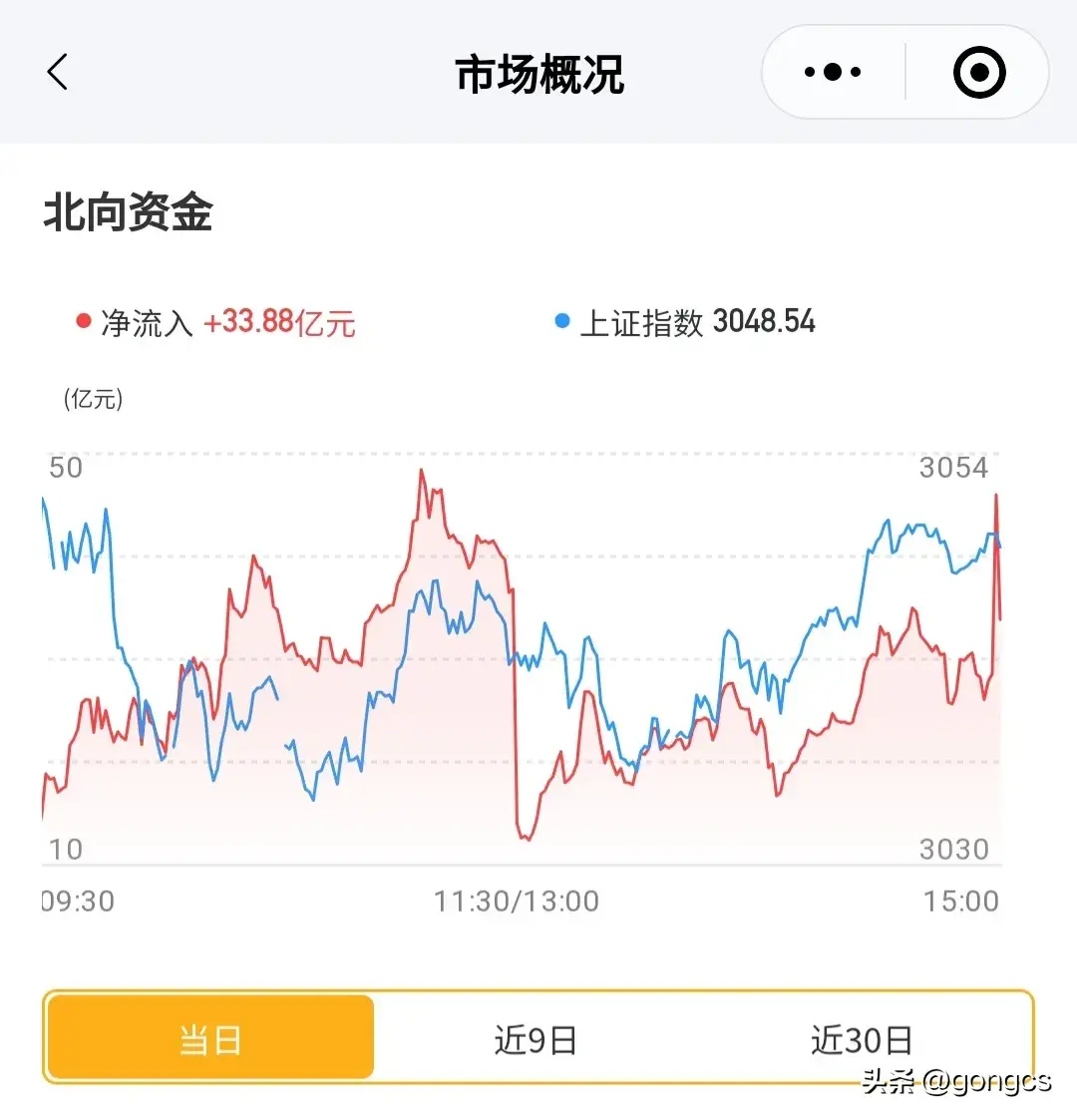Select the blue 上证指数 legend dot
Viewport: 1077px width, 1120px height.
(x=561, y=321)
